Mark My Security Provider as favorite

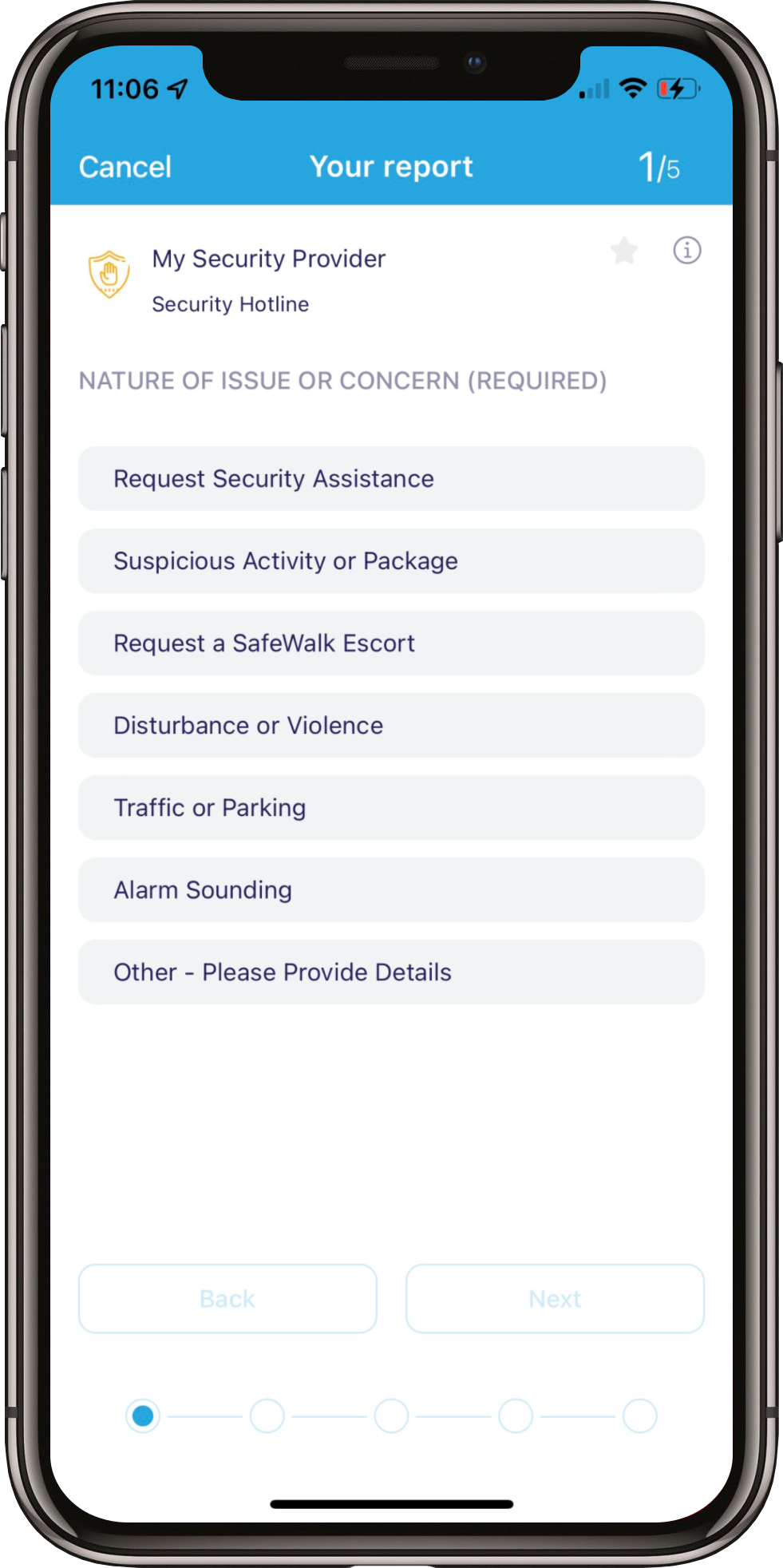point(623,251)
